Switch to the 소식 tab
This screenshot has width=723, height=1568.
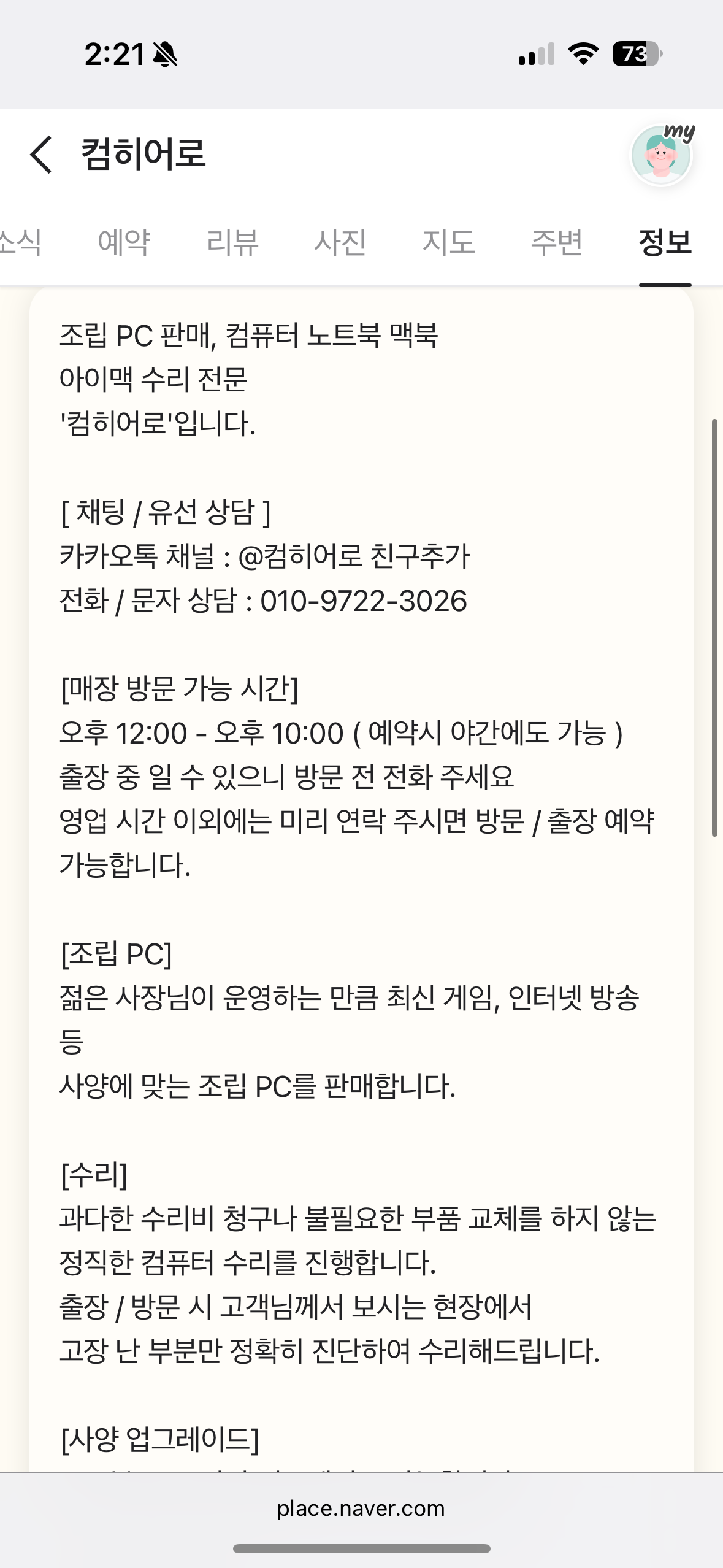point(20,242)
